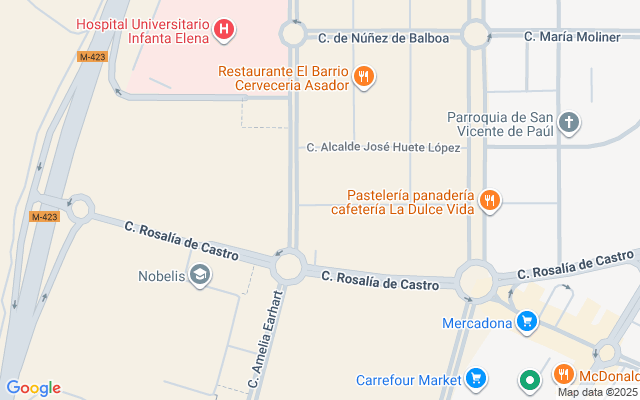Select Restaurante El Barrio Cerveceria Asador pin
Viewport: 640px width, 400px height.
[x=364, y=75]
